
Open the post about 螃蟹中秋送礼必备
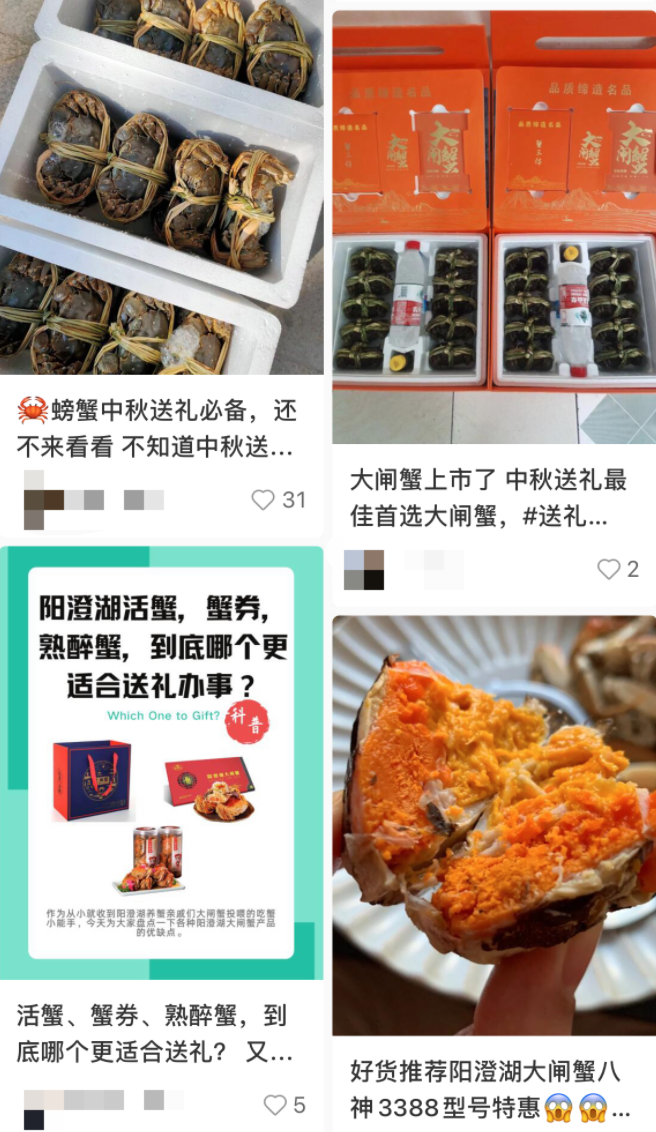(x=160, y=190)
